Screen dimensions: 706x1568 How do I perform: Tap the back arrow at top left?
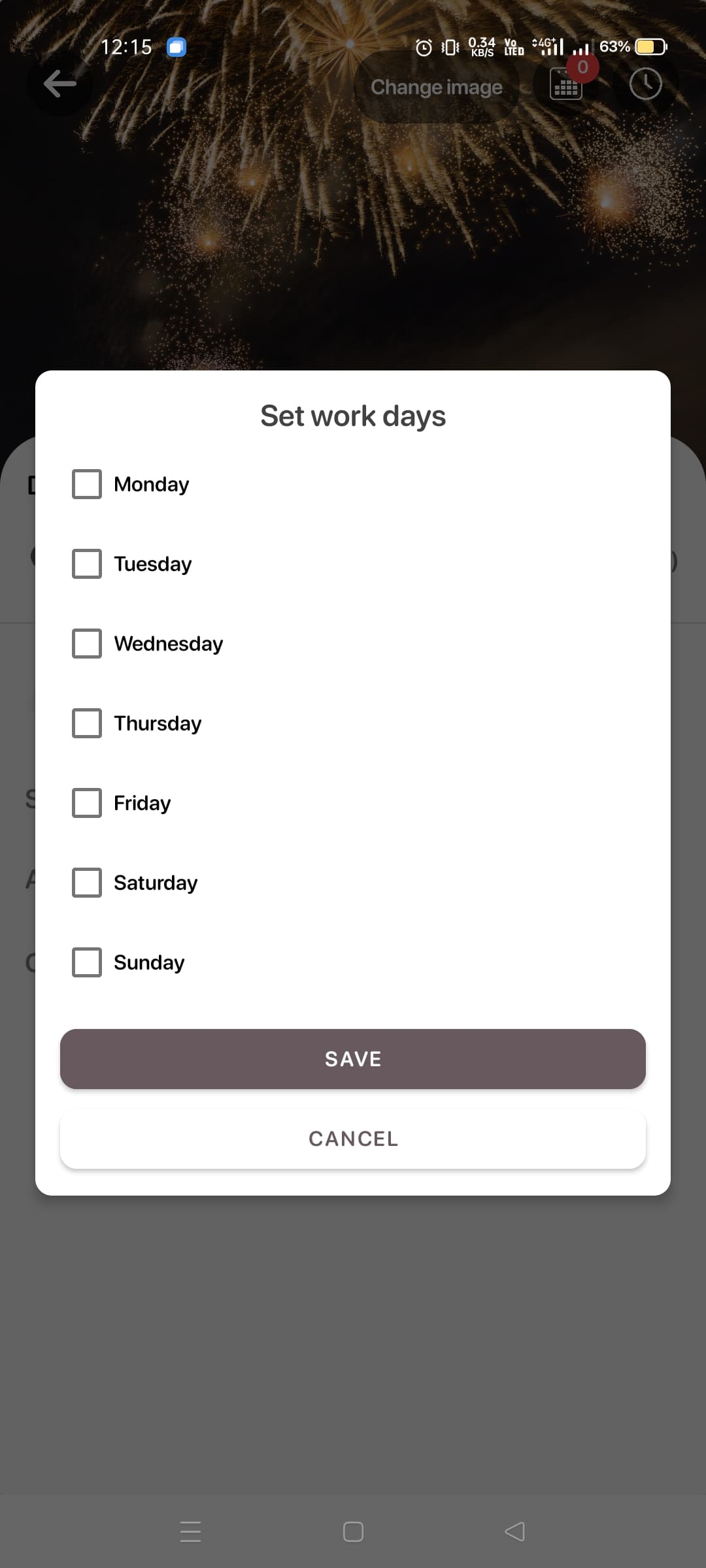click(x=60, y=84)
